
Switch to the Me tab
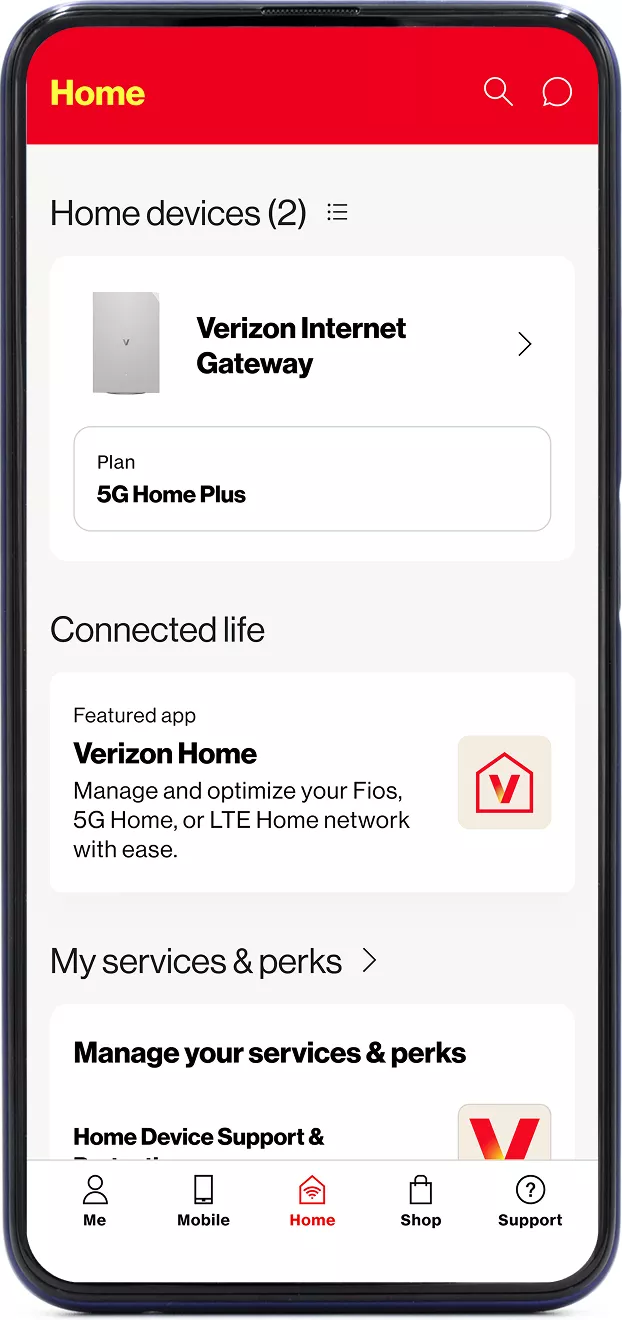[95, 1201]
